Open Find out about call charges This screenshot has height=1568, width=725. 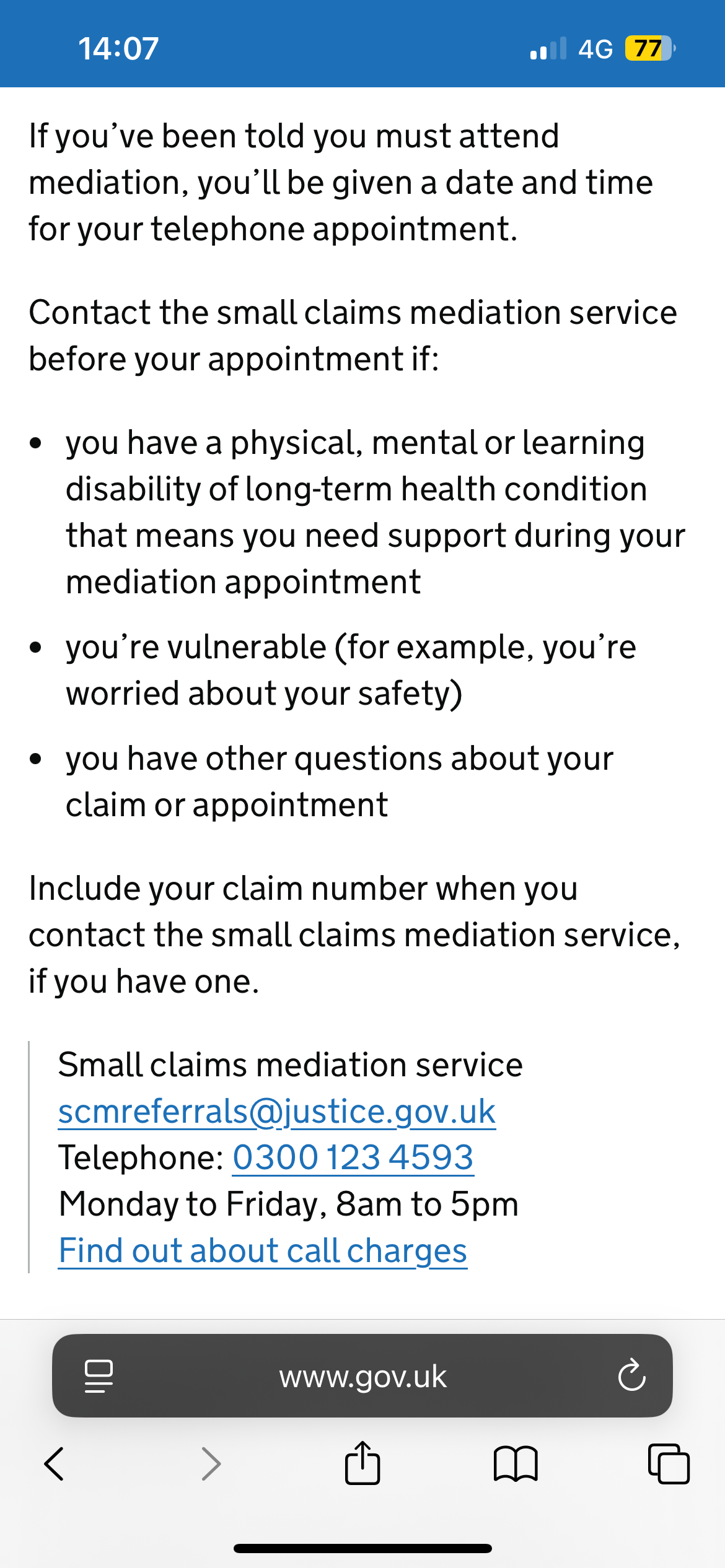pyautogui.click(x=263, y=1250)
